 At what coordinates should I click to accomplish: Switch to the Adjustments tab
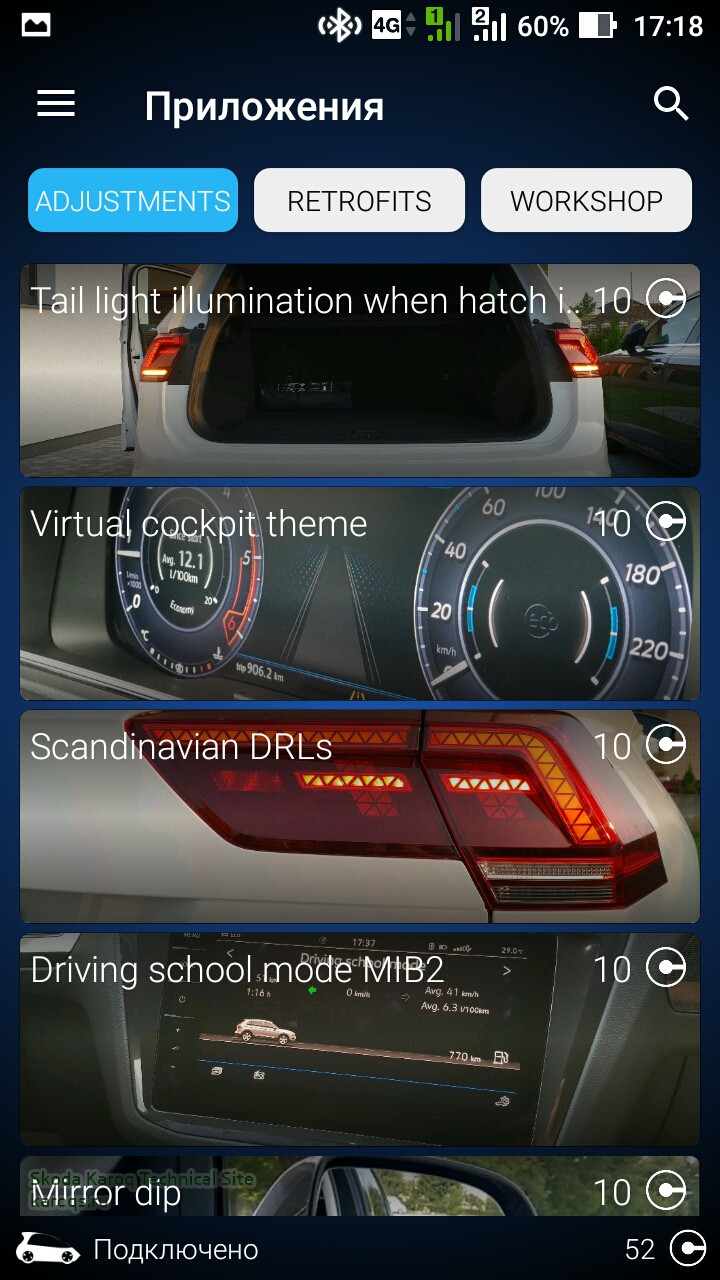coord(133,201)
